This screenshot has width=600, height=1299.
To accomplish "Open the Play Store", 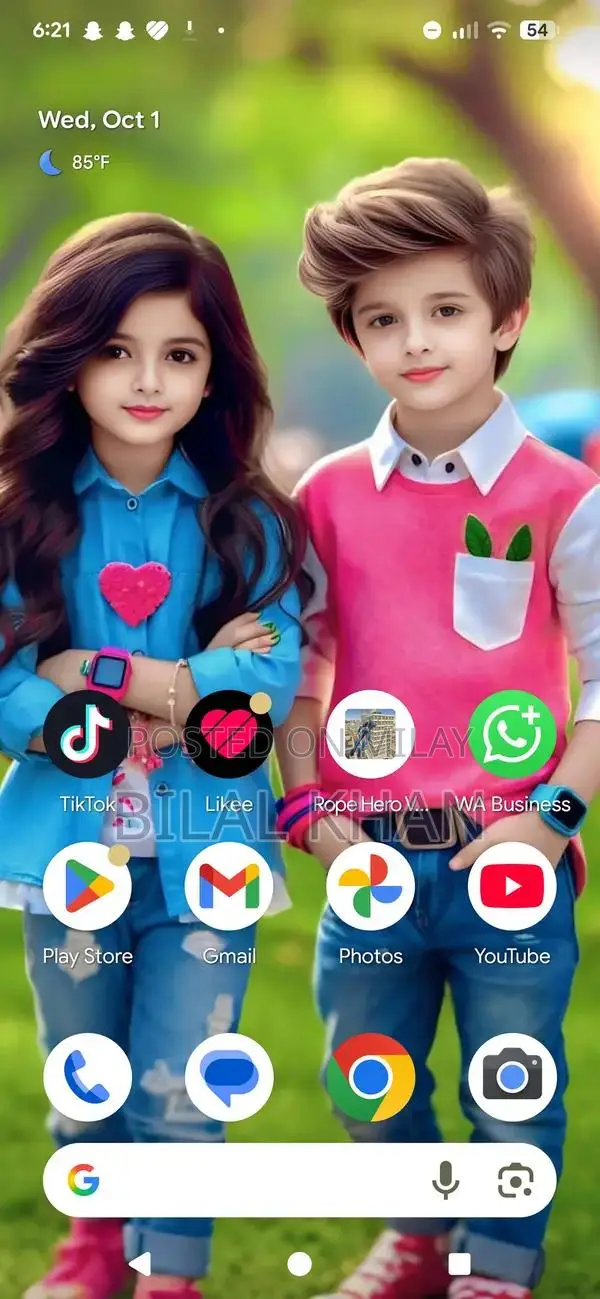I will (x=87, y=886).
